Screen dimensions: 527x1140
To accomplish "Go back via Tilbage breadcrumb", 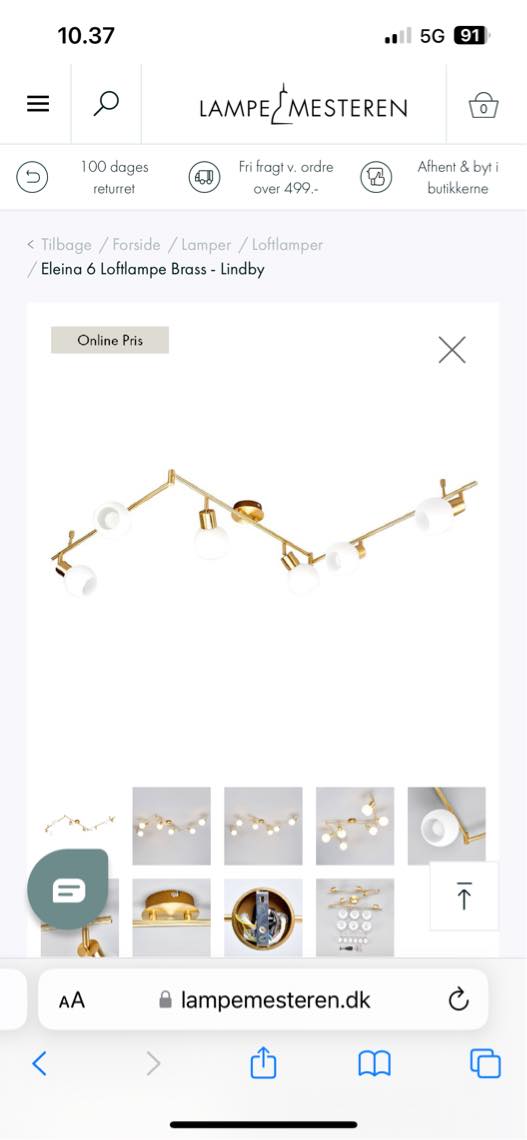I will tap(60, 245).
